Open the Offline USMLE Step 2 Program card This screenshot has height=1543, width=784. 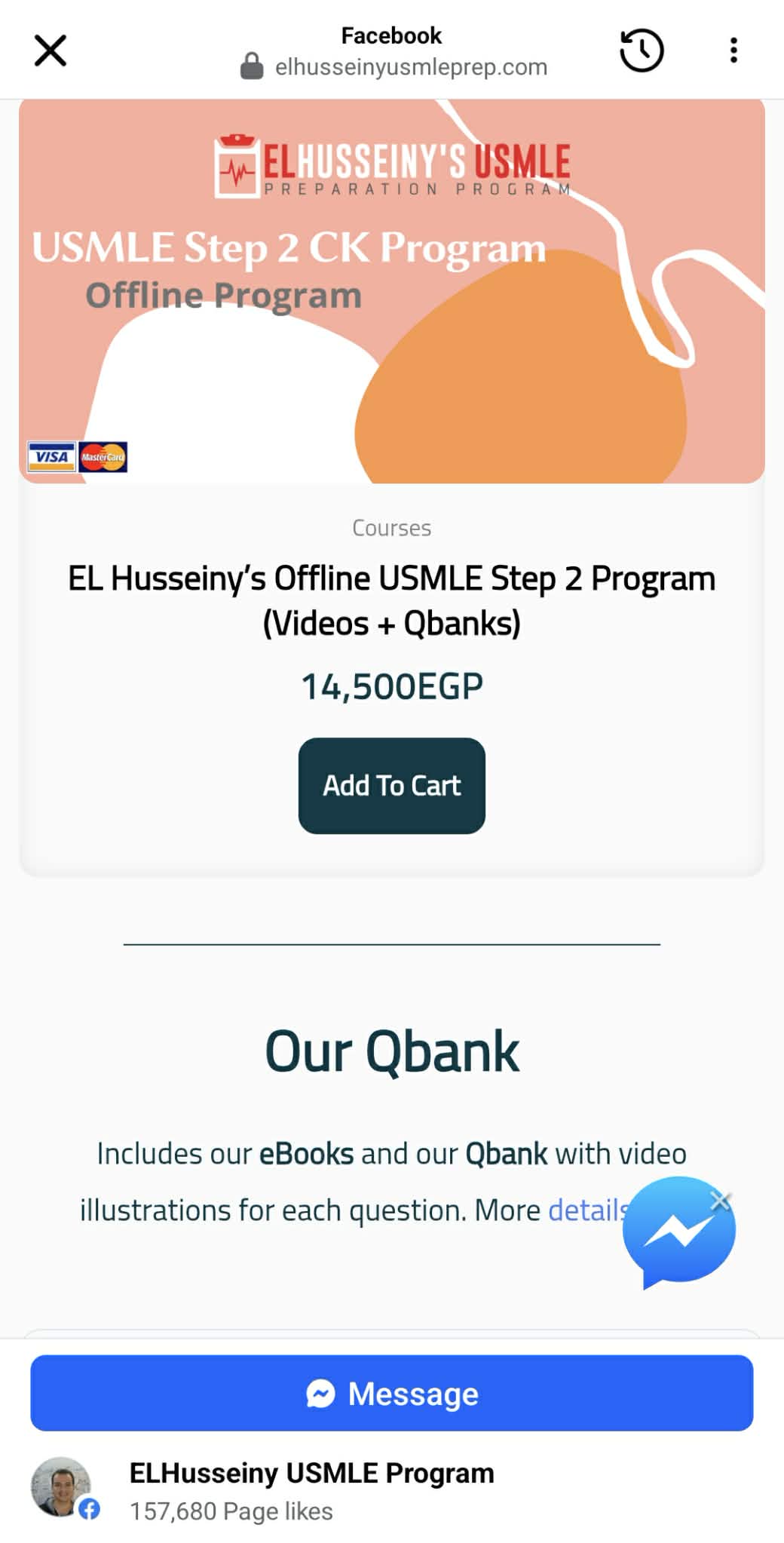click(x=391, y=600)
